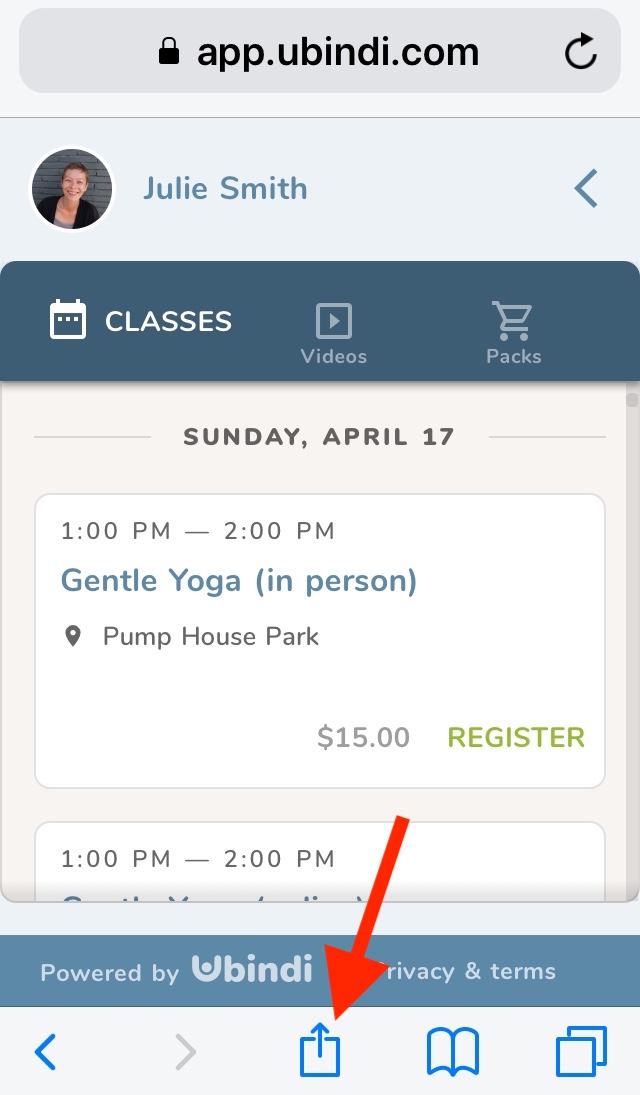Open Safari bookmarks
The width and height of the screenshot is (640, 1095).
pos(453,1051)
